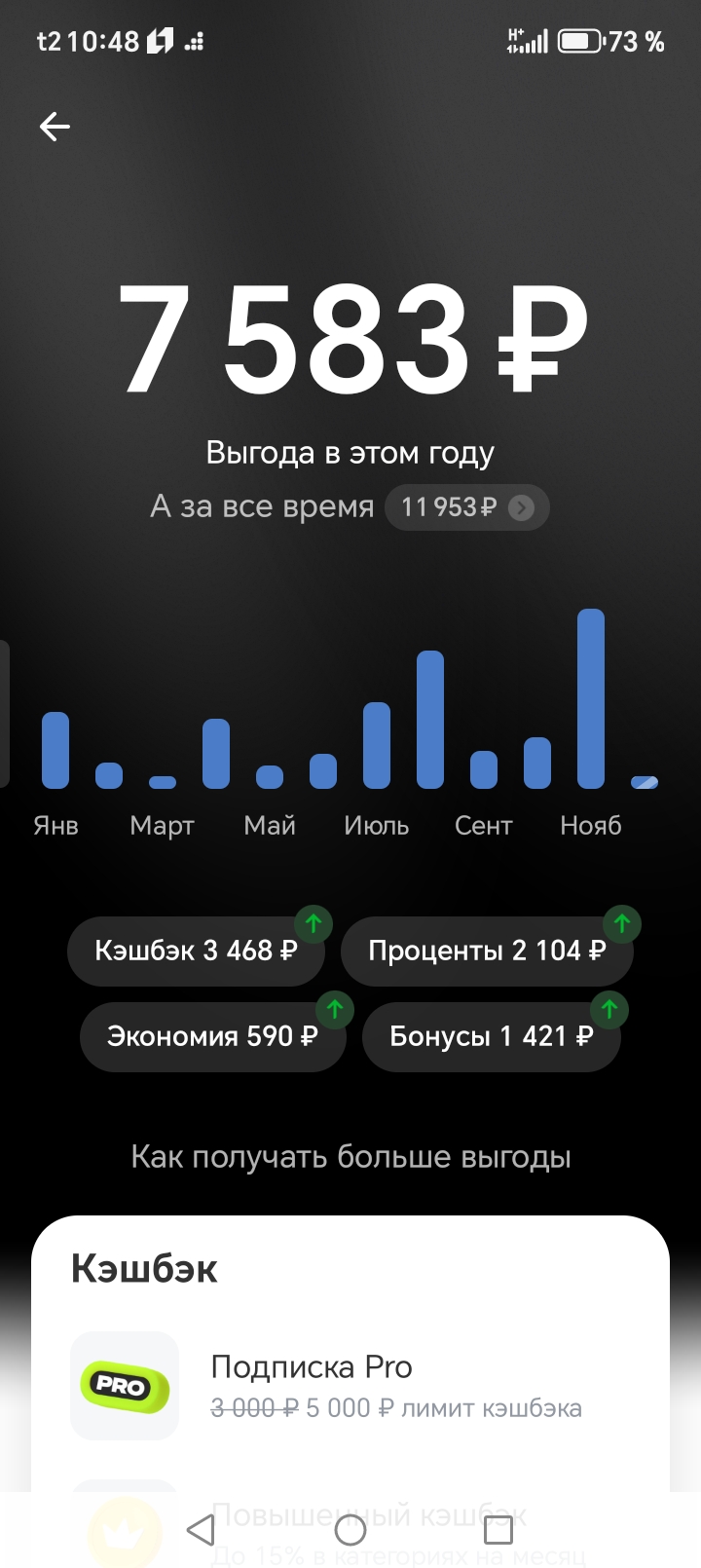Image resolution: width=701 pixels, height=1568 pixels.
Task: Open the Проценты 2 104 ₽ chip
Action: [486, 951]
